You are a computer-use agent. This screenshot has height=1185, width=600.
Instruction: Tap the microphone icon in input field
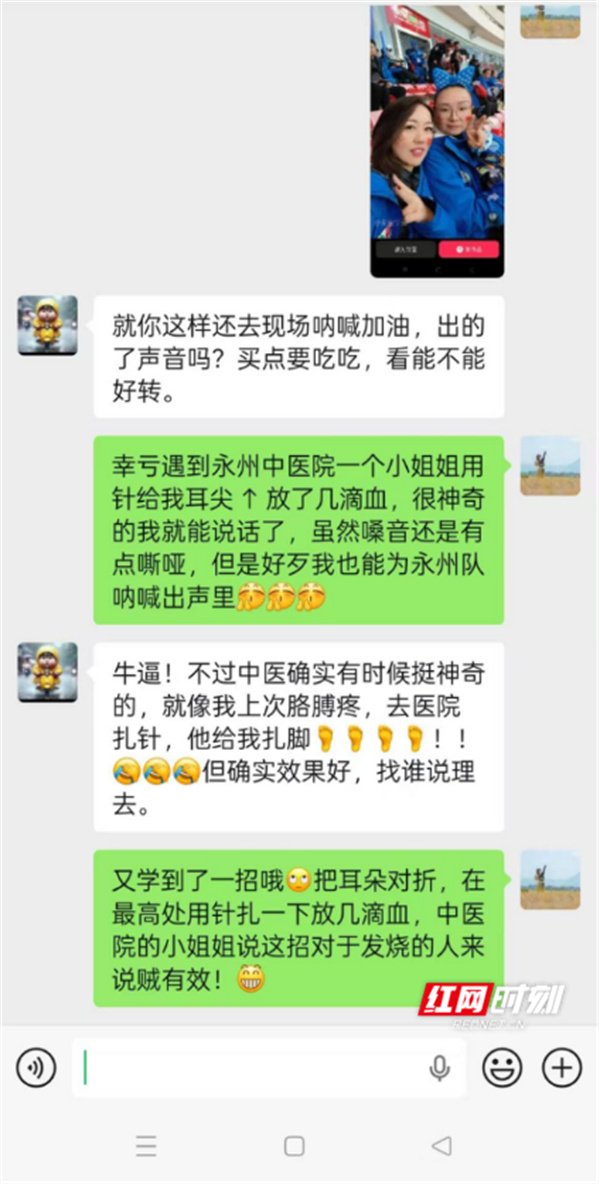439,1068
